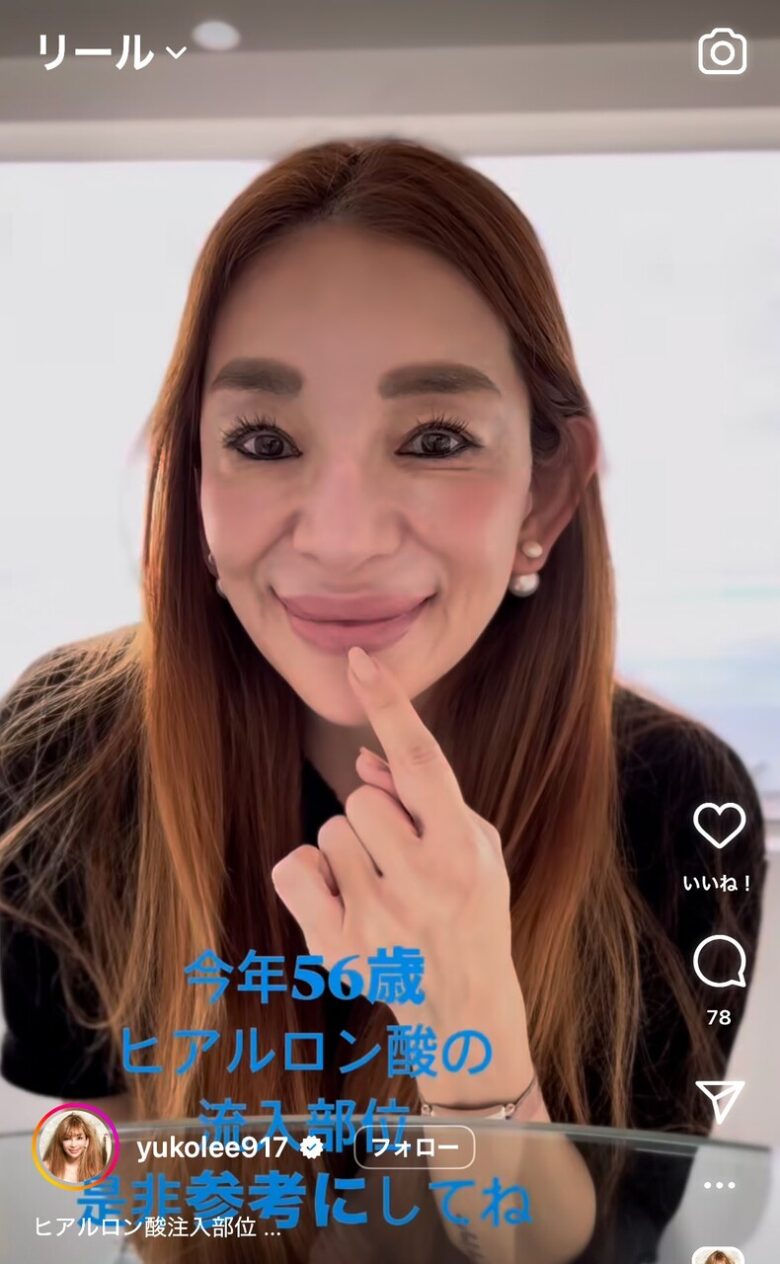Open the comments on this reel

(719, 963)
